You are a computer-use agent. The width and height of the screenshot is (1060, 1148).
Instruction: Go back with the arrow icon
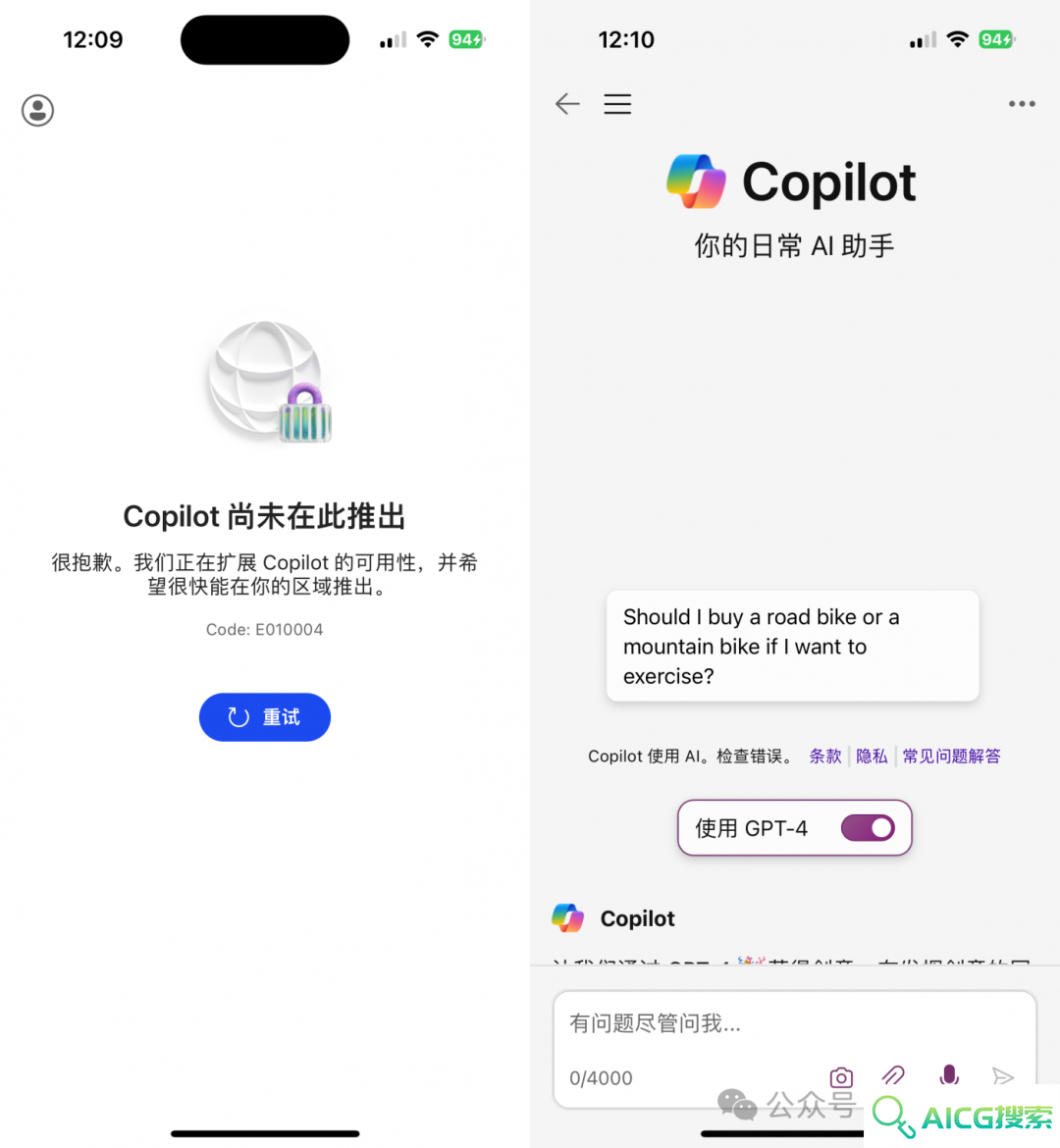coord(567,104)
